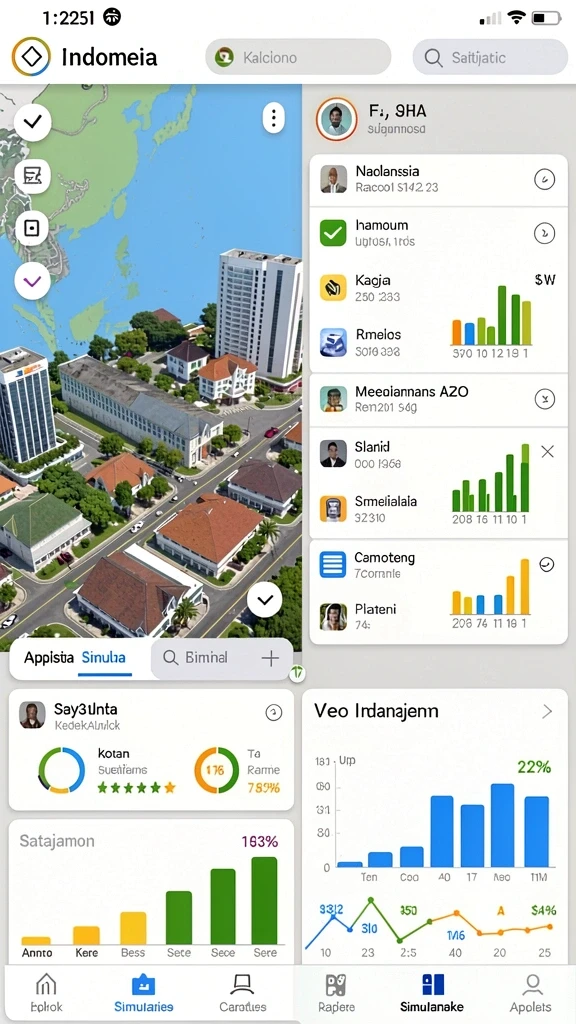Open the F, 9HA profile avatar
576x1024 pixels.
click(x=336, y=119)
